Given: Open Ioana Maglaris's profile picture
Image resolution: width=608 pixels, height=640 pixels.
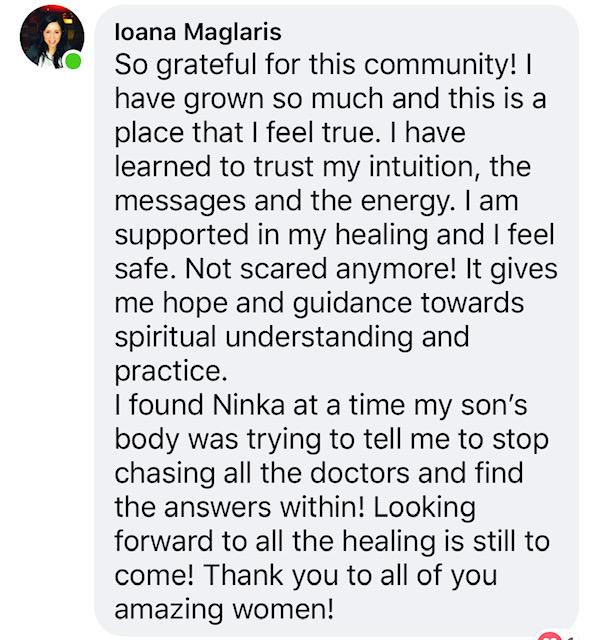Looking at the screenshot, I should coord(51,41).
